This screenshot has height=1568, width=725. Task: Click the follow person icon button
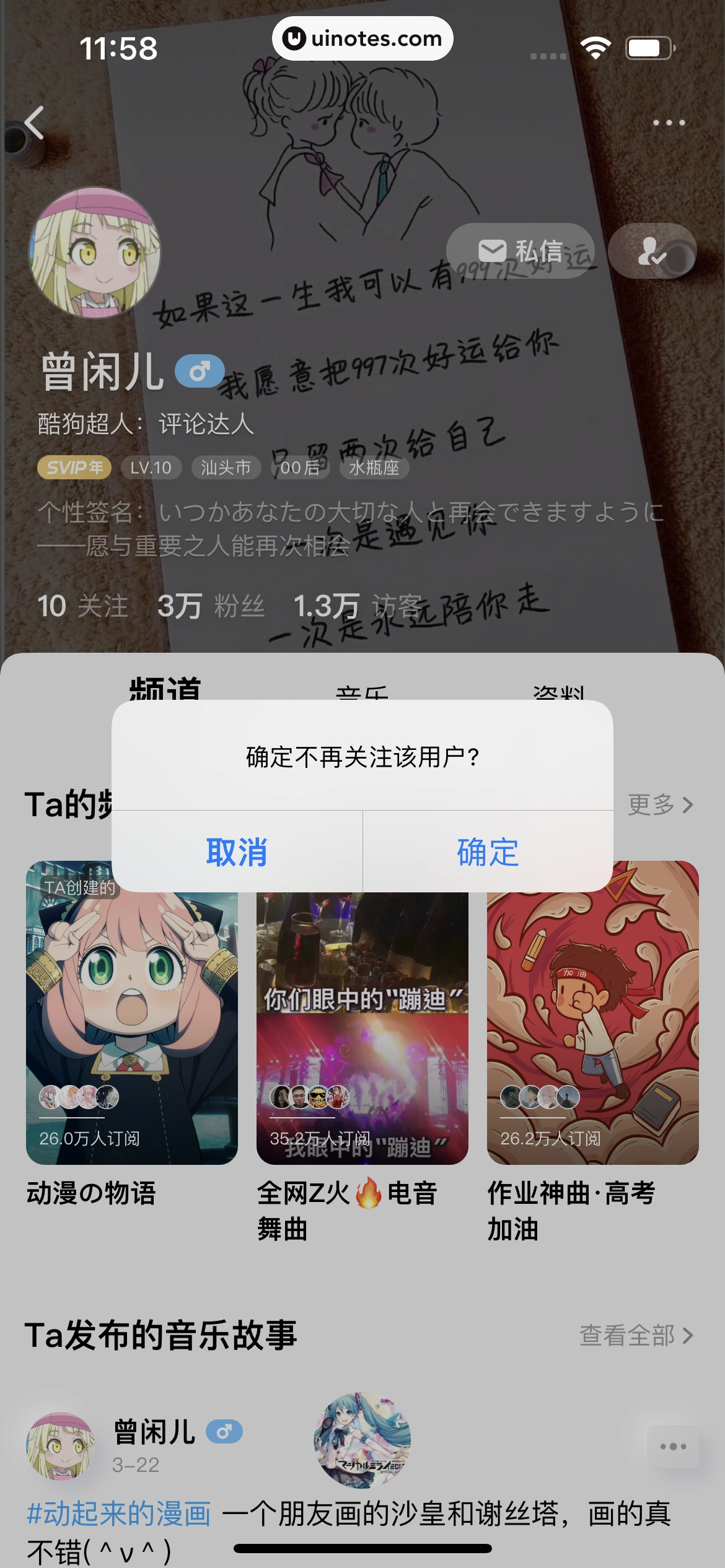pos(651,251)
